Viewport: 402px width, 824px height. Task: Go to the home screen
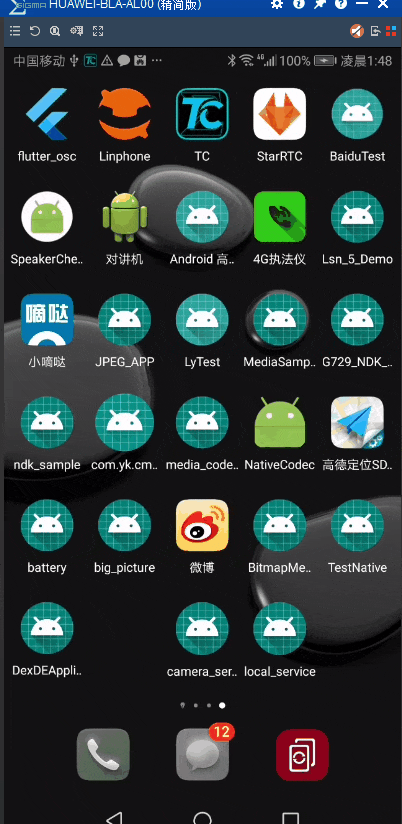pyautogui.click(x=202, y=818)
